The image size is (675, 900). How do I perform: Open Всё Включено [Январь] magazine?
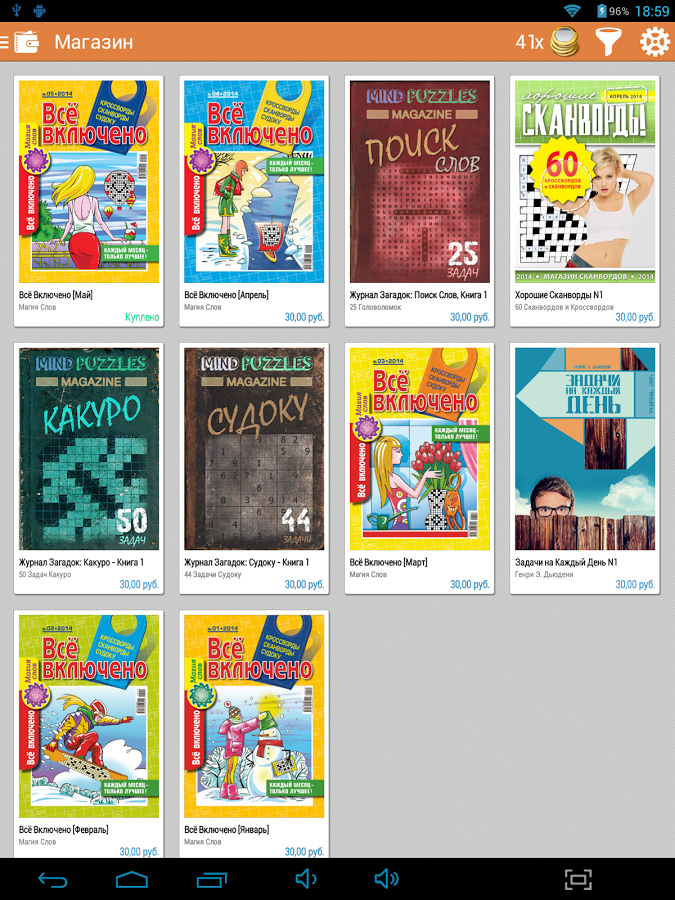(x=254, y=716)
